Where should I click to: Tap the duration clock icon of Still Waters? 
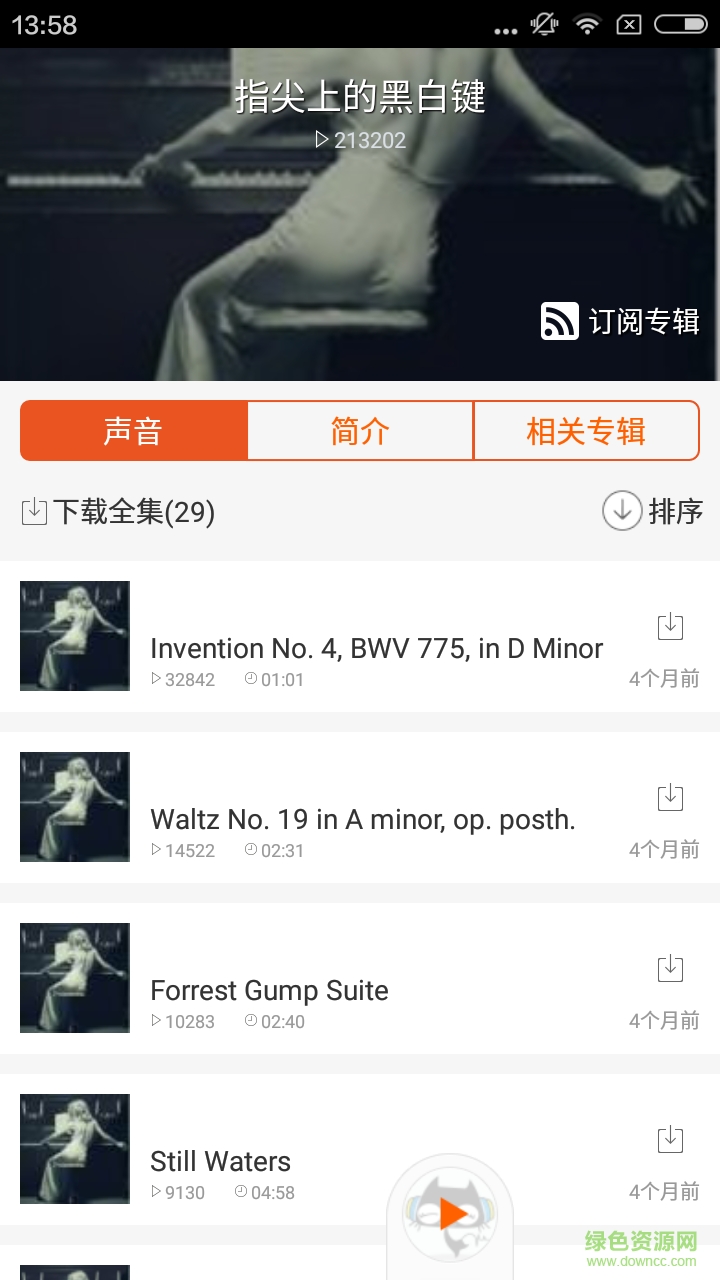coord(240,1192)
